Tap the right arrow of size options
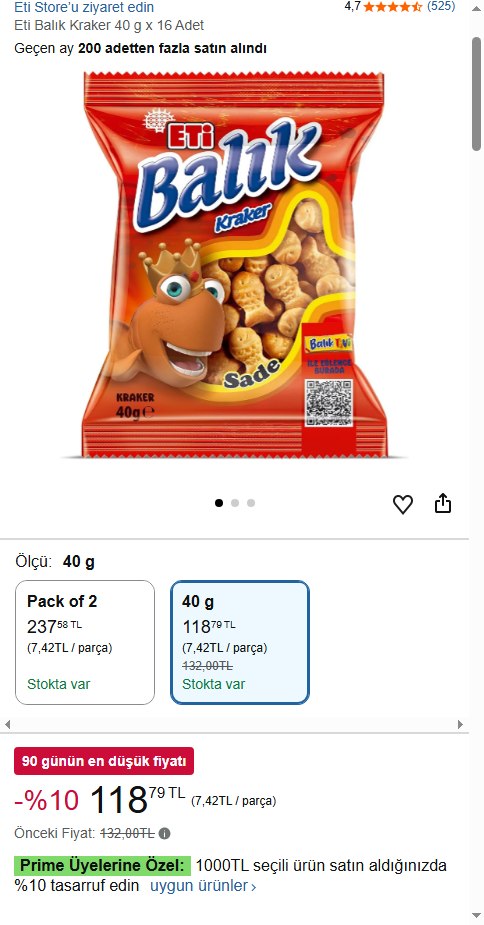 [460, 724]
